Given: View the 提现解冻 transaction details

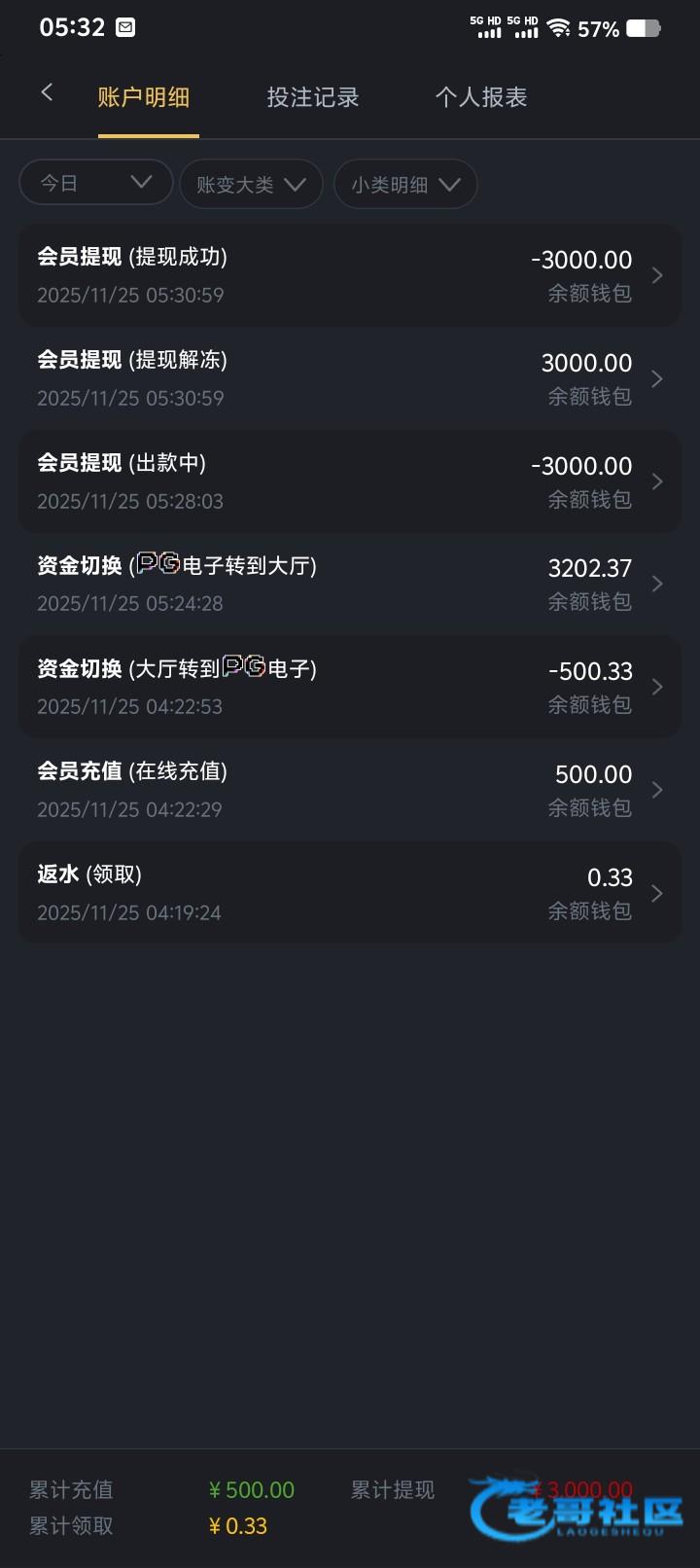Looking at the screenshot, I should pos(350,378).
